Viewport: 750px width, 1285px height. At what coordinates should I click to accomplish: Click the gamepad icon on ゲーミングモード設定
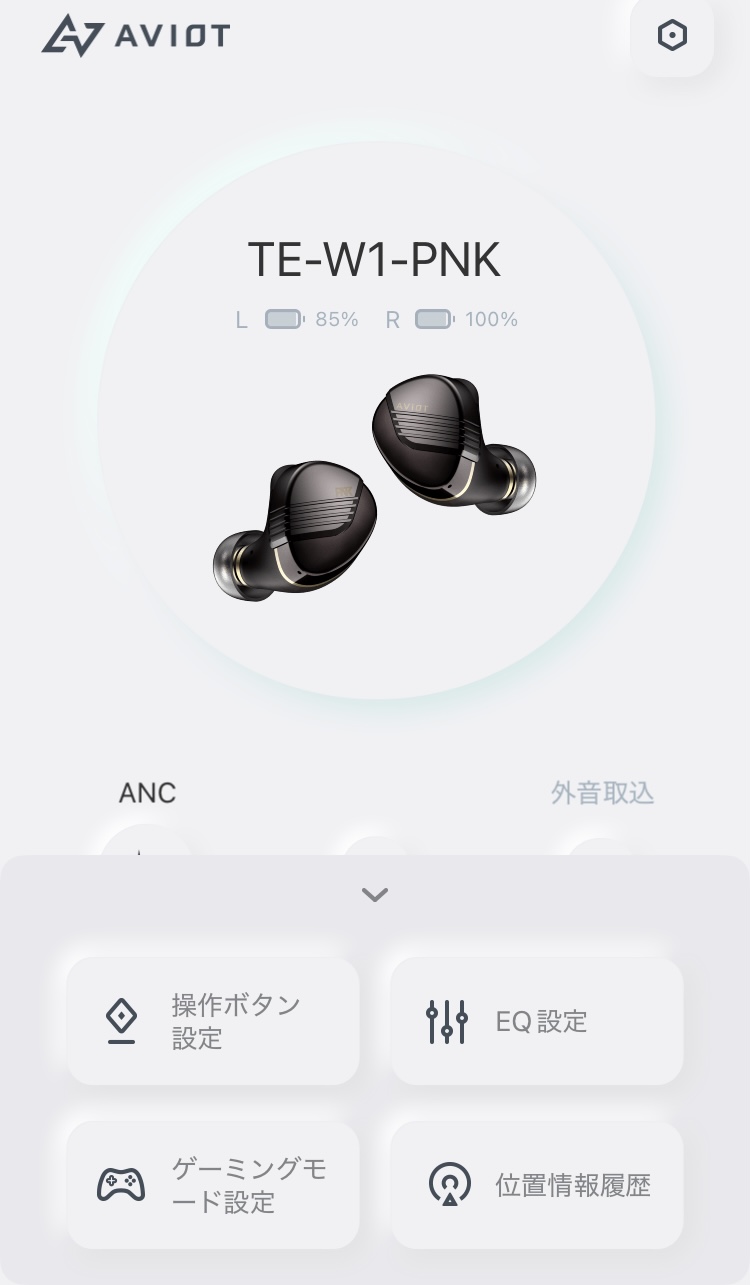click(121, 1184)
